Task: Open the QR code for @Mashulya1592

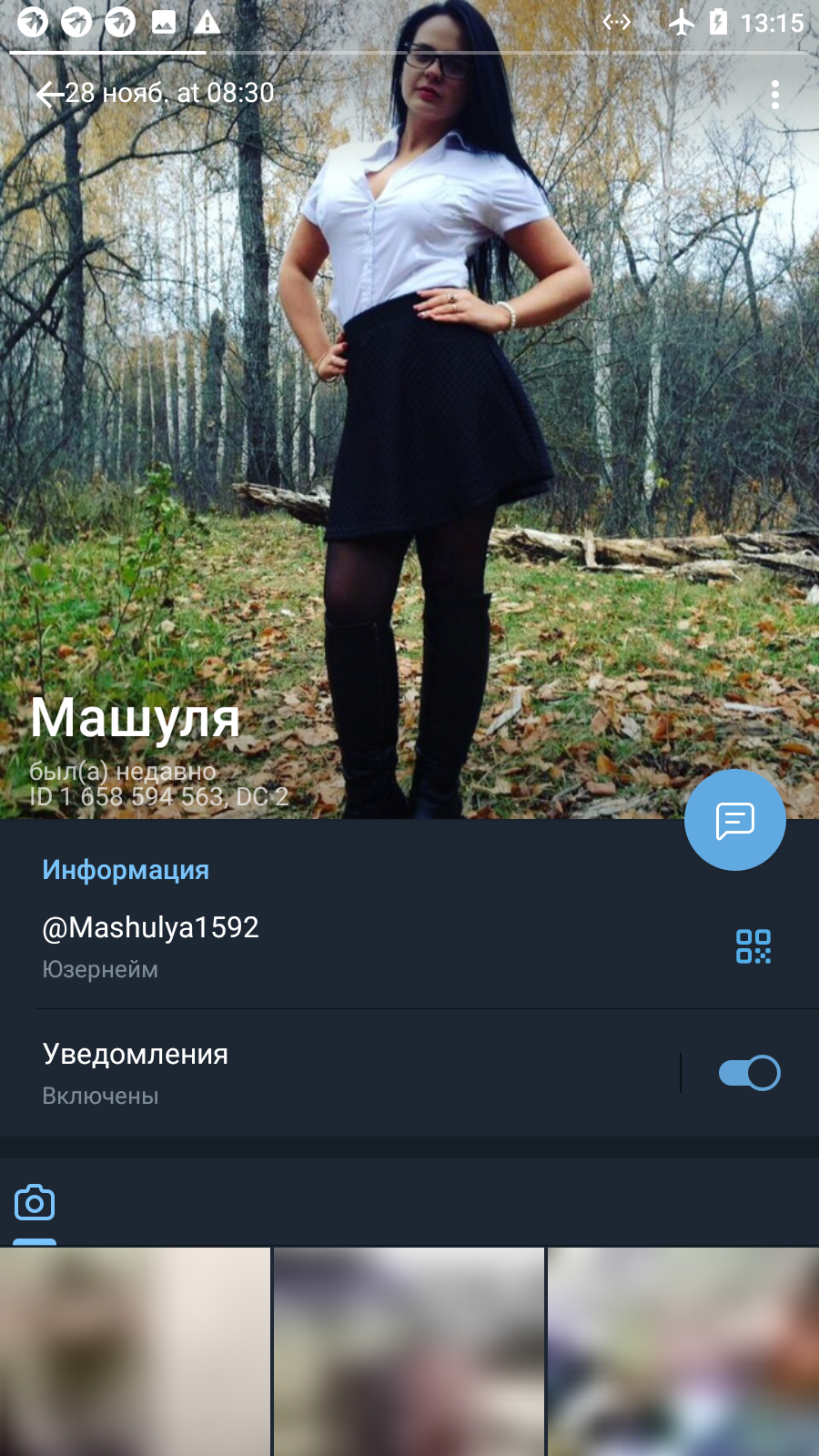Action: [753, 946]
